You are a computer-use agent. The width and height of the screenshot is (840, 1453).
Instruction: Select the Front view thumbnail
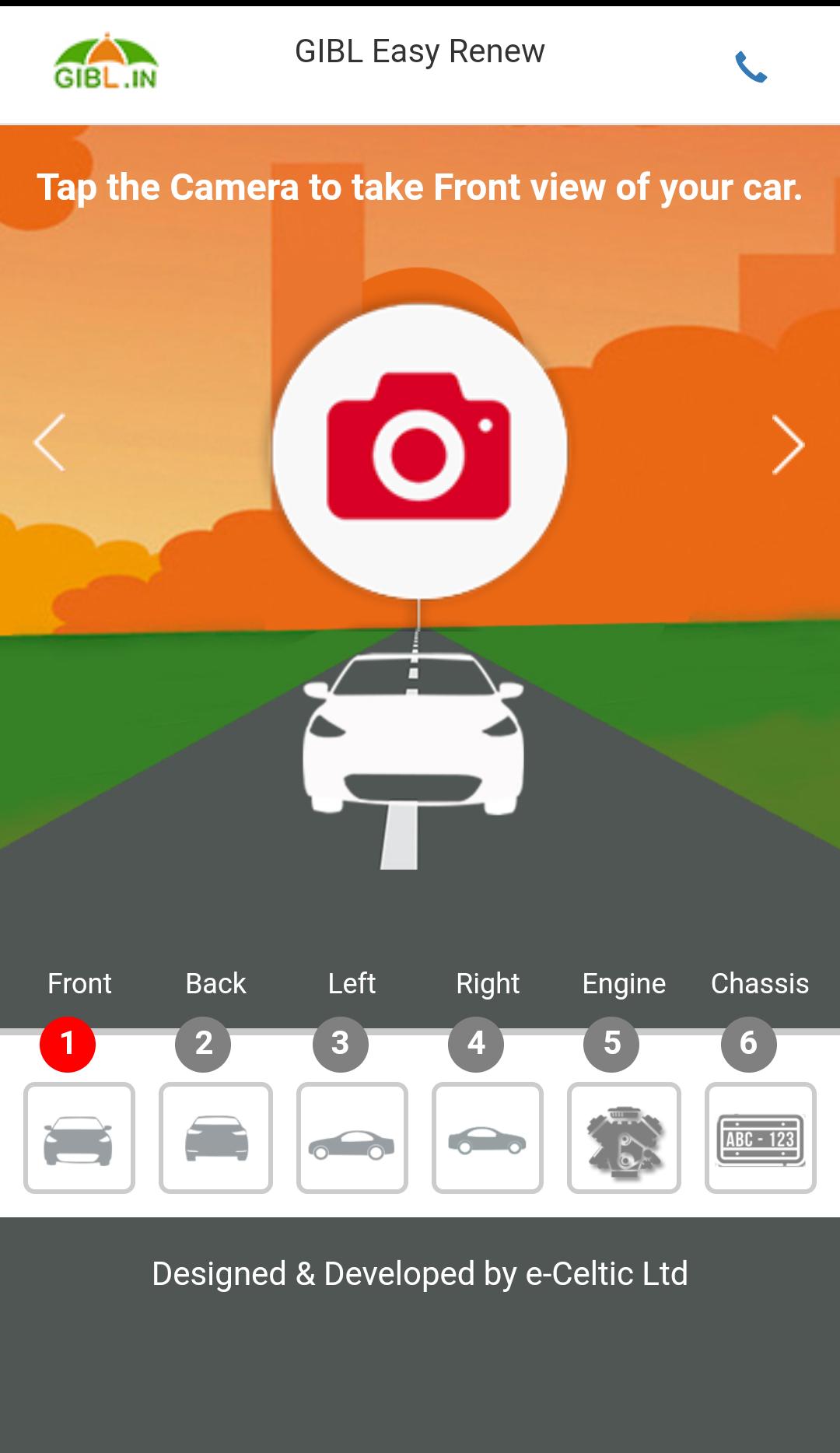pyautogui.click(x=79, y=1138)
